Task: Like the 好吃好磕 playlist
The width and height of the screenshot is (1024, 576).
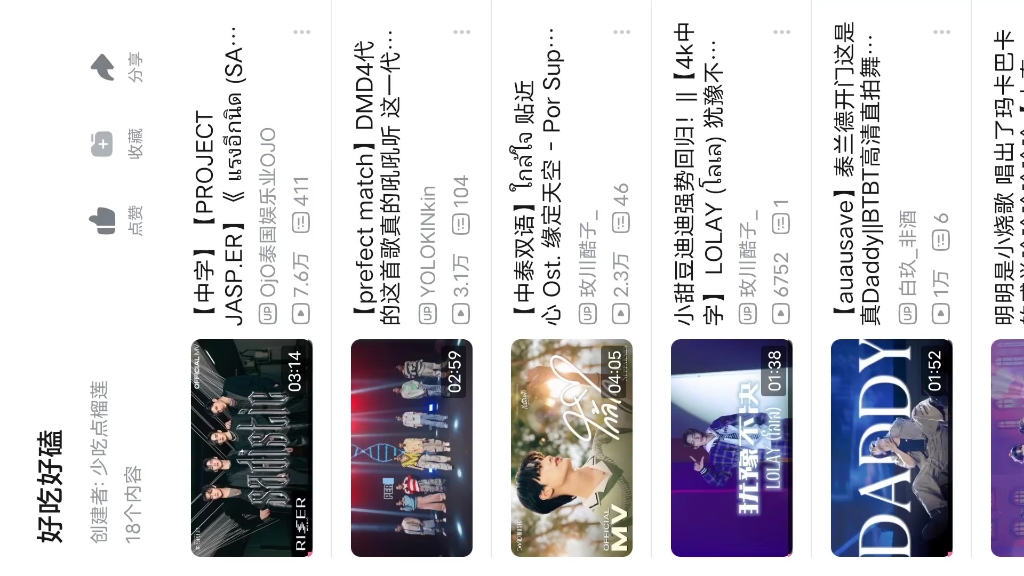Action: pos(103,219)
